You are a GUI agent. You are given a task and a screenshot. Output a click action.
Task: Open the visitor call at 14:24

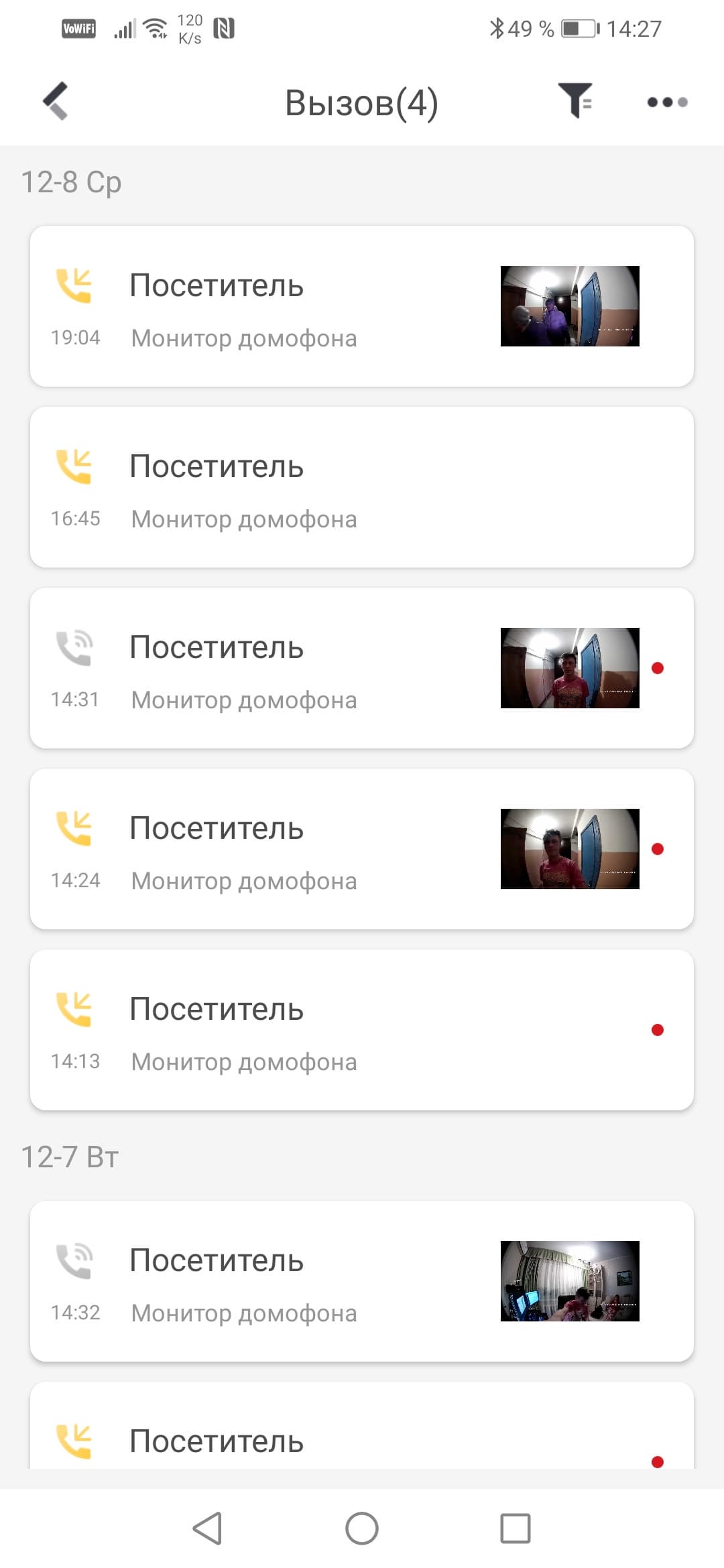tap(268, 850)
